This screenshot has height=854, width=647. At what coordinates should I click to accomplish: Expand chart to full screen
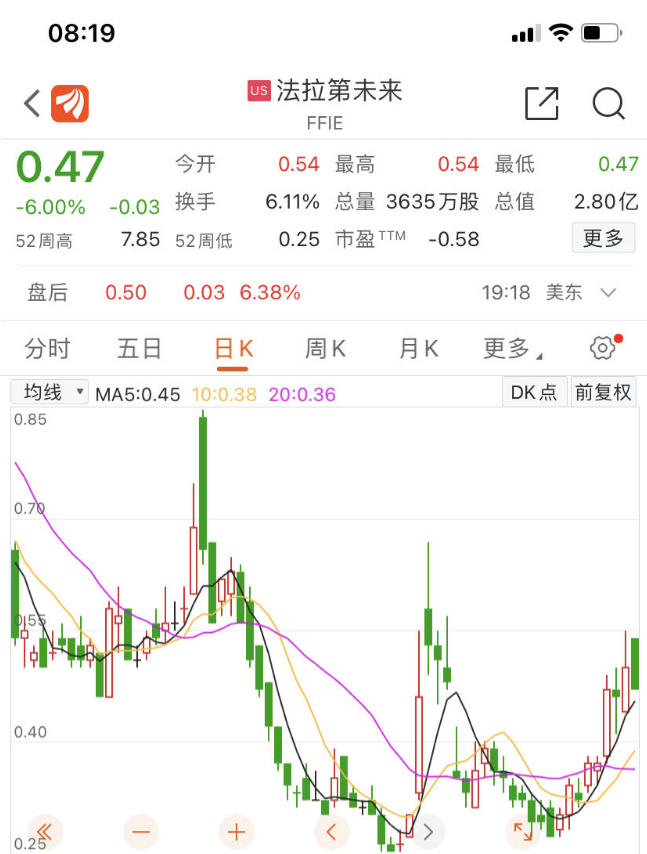(x=523, y=831)
